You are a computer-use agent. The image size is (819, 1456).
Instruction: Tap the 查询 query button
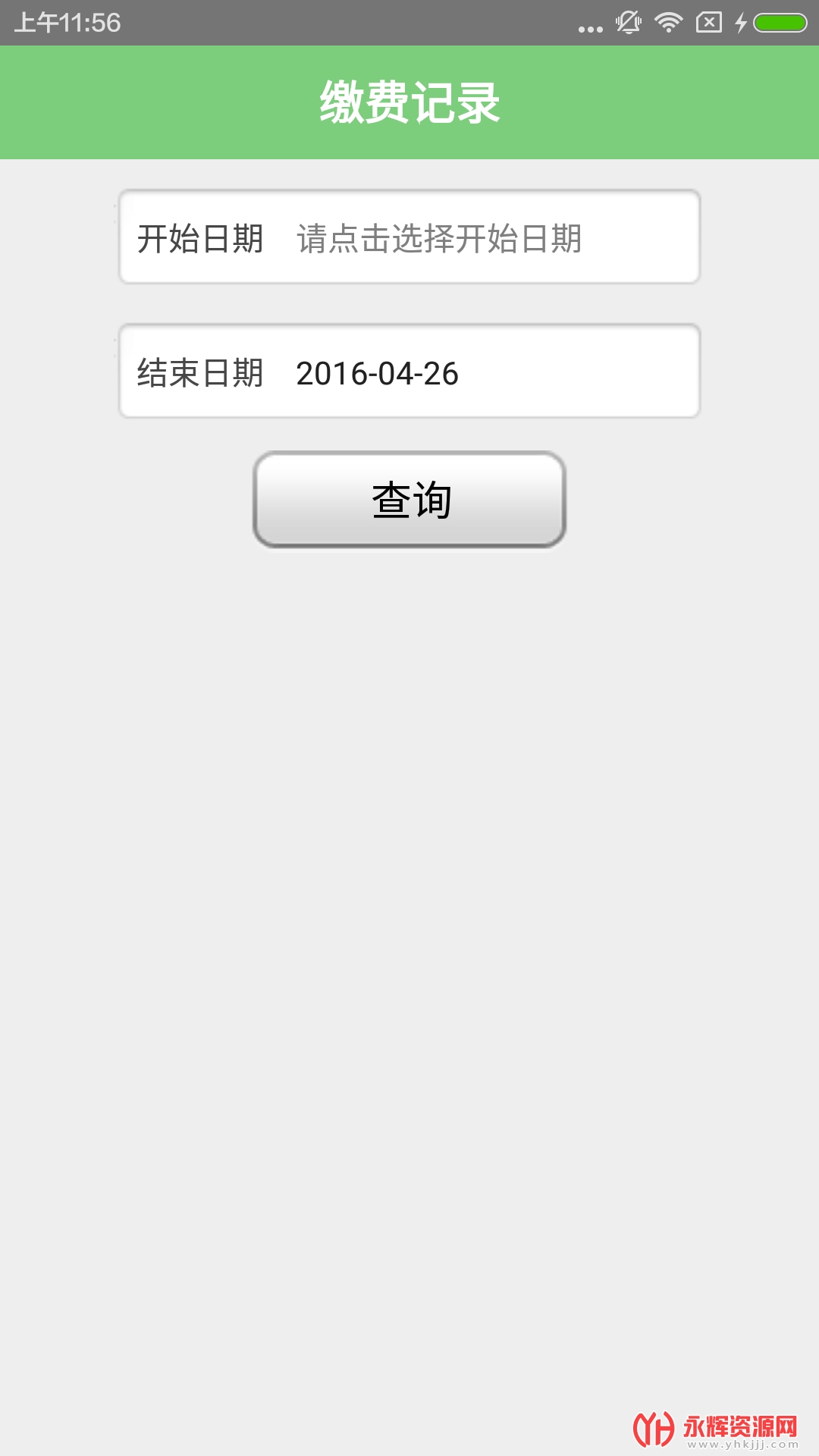(409, 500)
